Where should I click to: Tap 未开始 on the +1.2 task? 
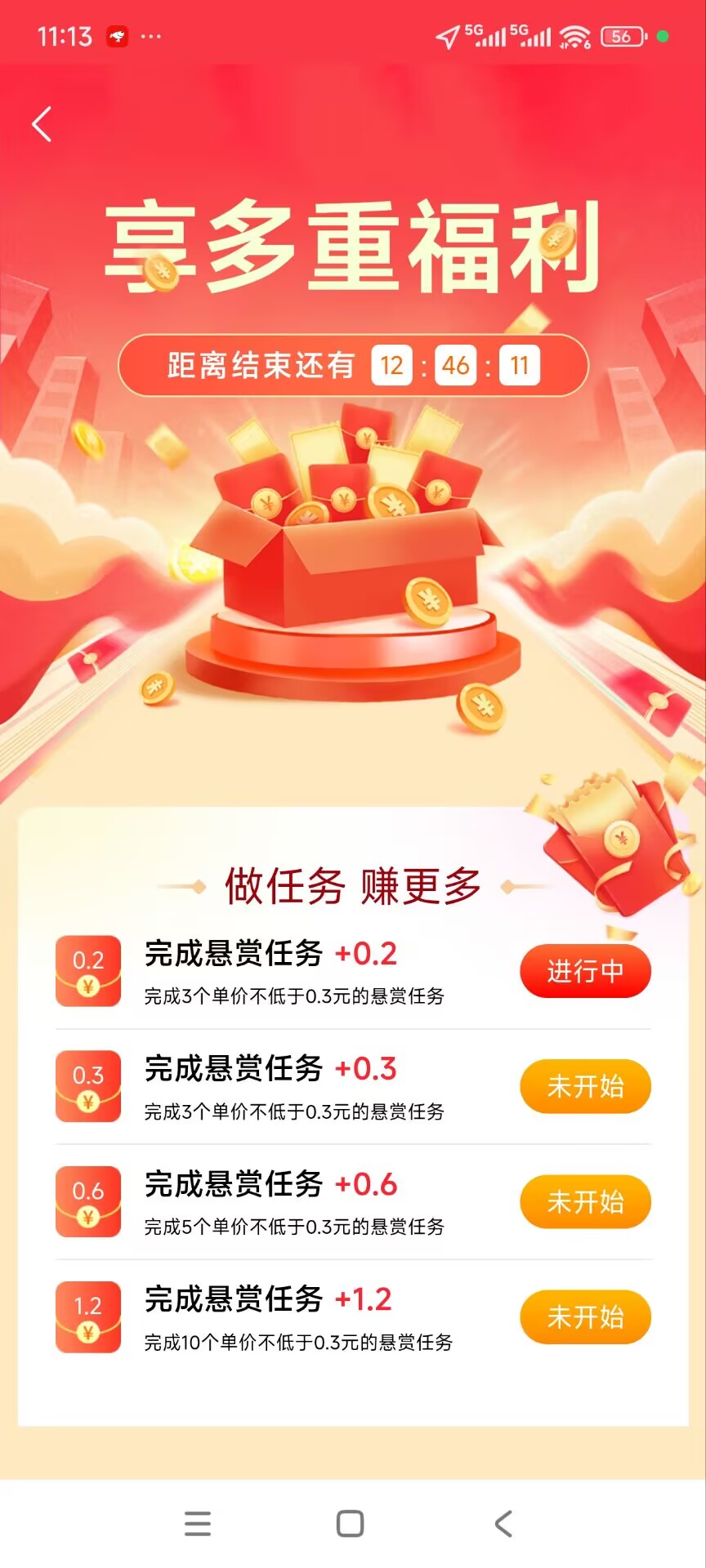tap(585, 1316)
